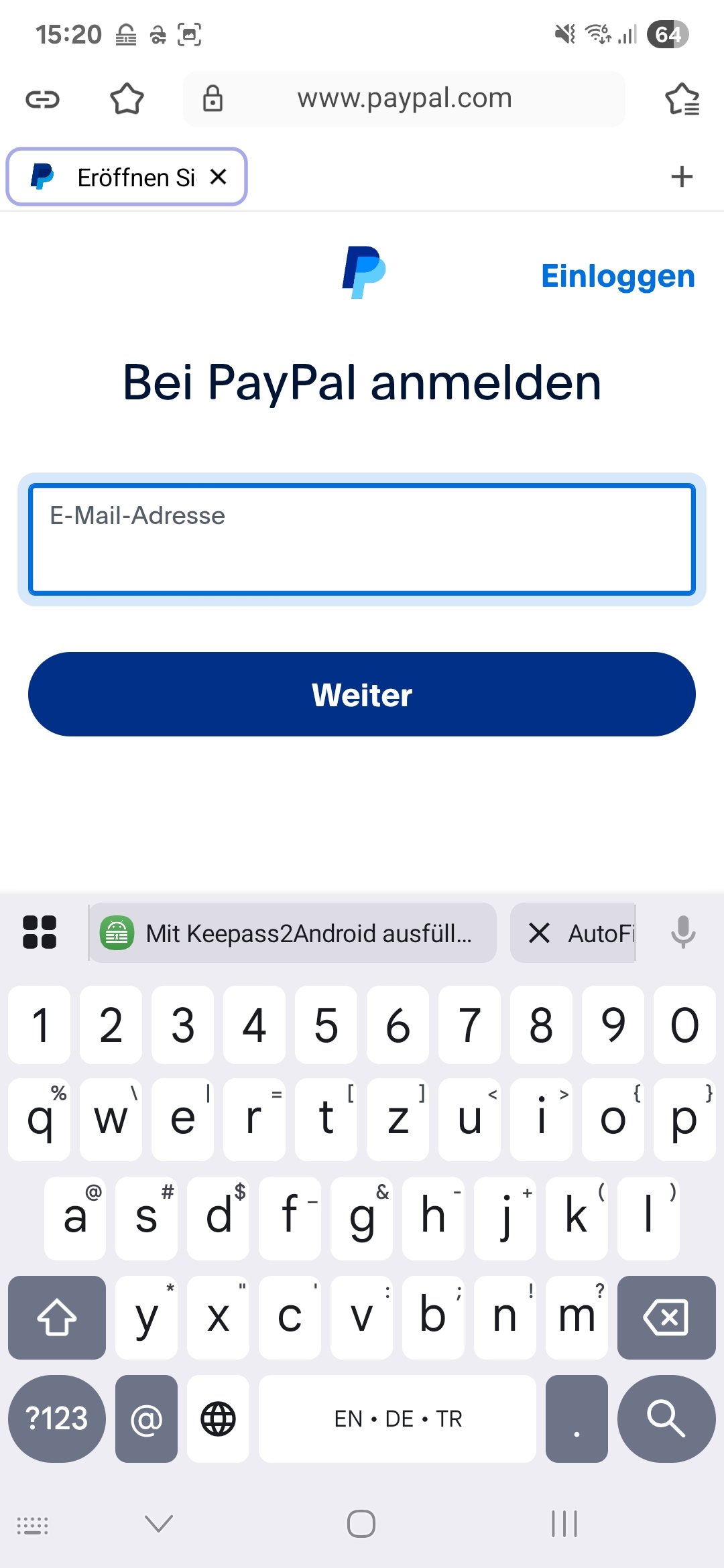This screenshot has height=1568, width=724.
Task: Tap the link icon in the browser toolbar
Action: [x=43, y=100]
